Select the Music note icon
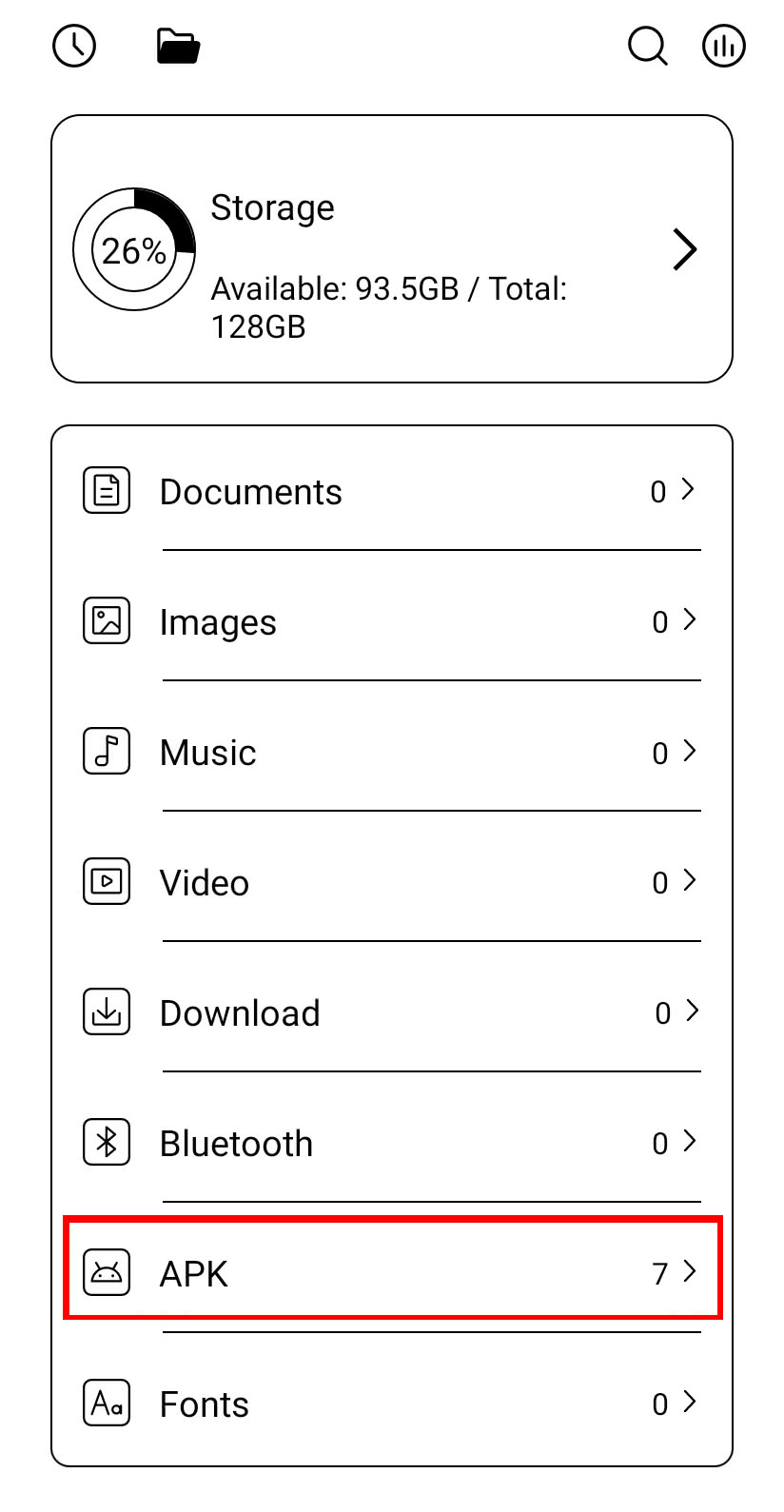 click(106, 752)
